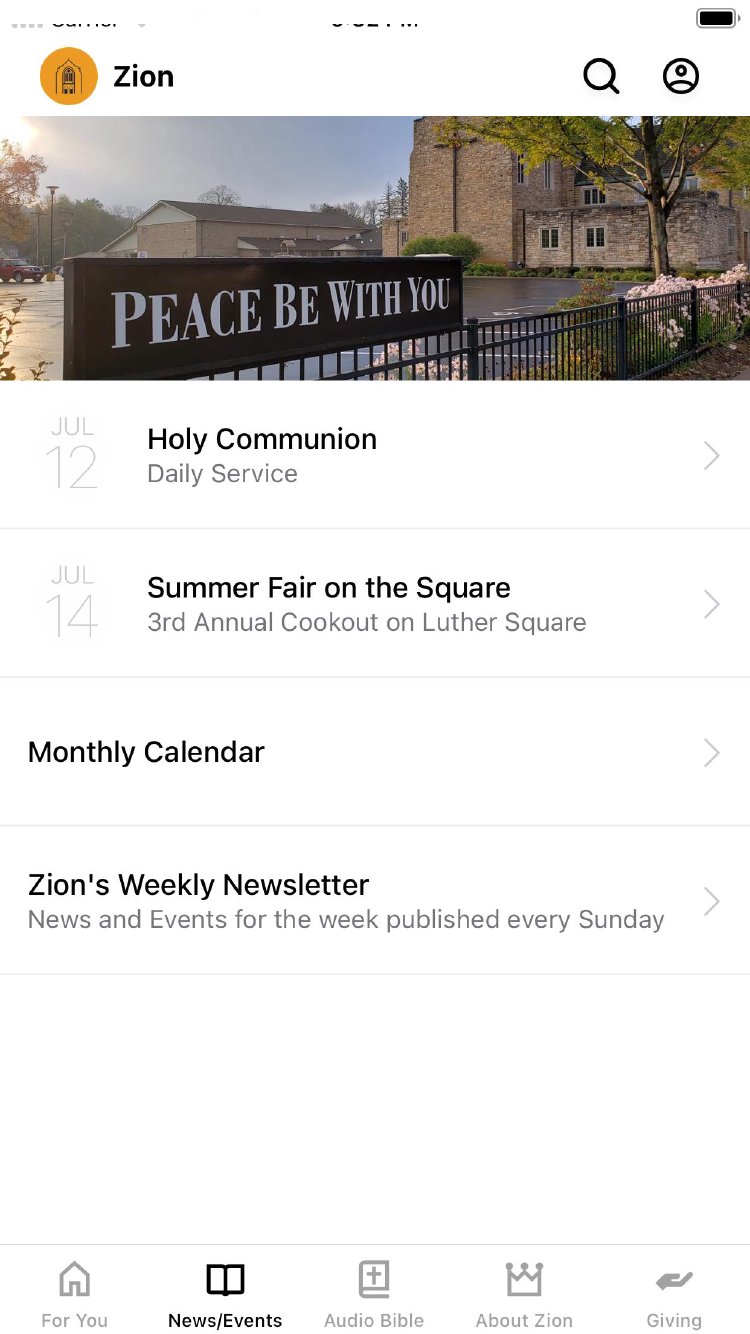Open the Holy Communion event
Screen dimensions: 750x1334
pos(375,455)
